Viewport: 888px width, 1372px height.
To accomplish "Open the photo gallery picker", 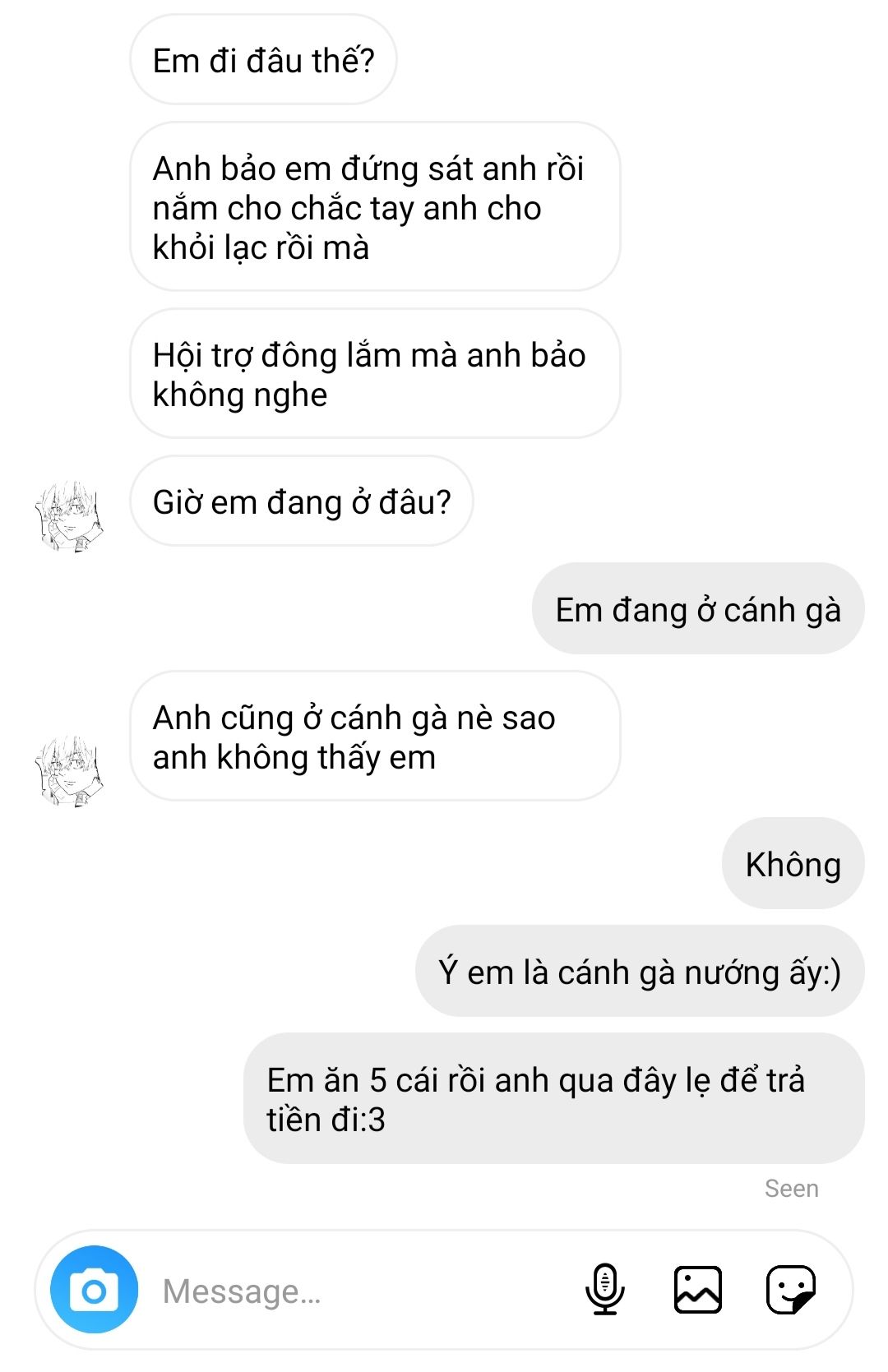I will tap(697, 1290).
